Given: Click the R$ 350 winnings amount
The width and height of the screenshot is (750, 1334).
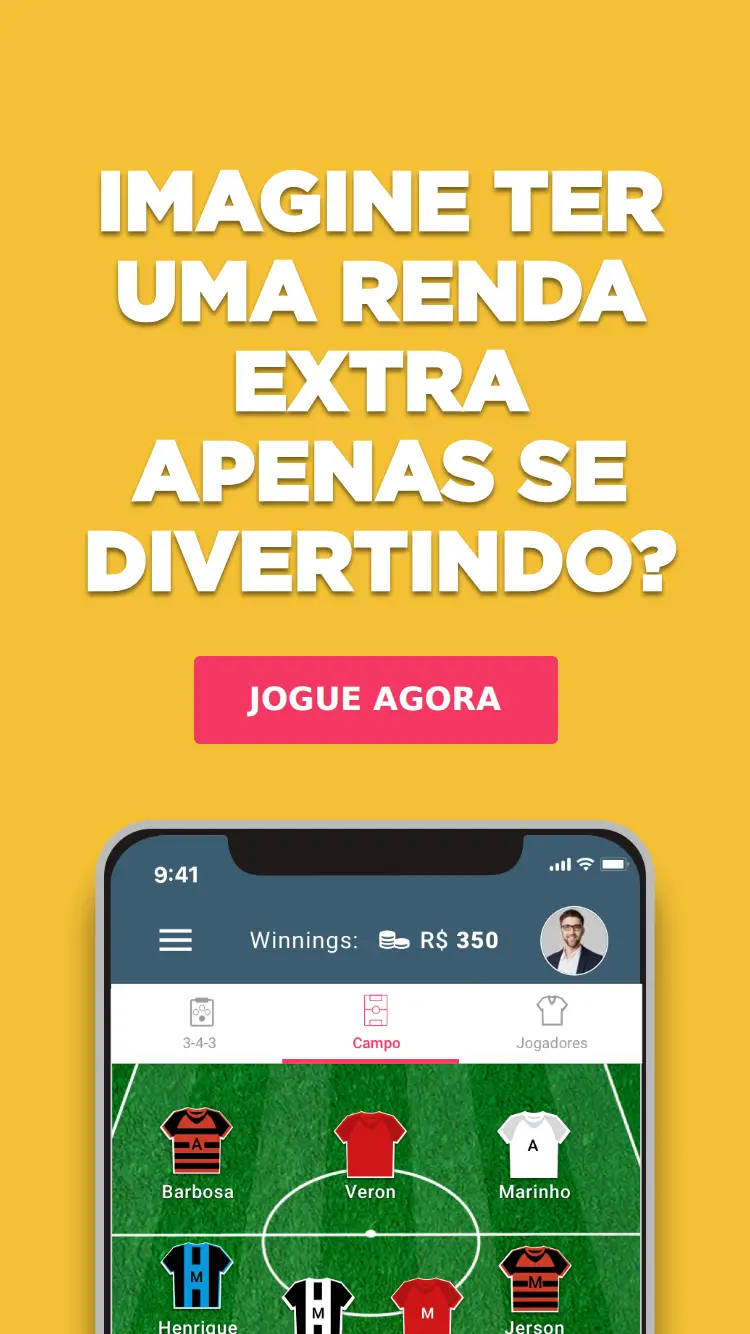Looking at the screenshot, I should click(460, 939).
